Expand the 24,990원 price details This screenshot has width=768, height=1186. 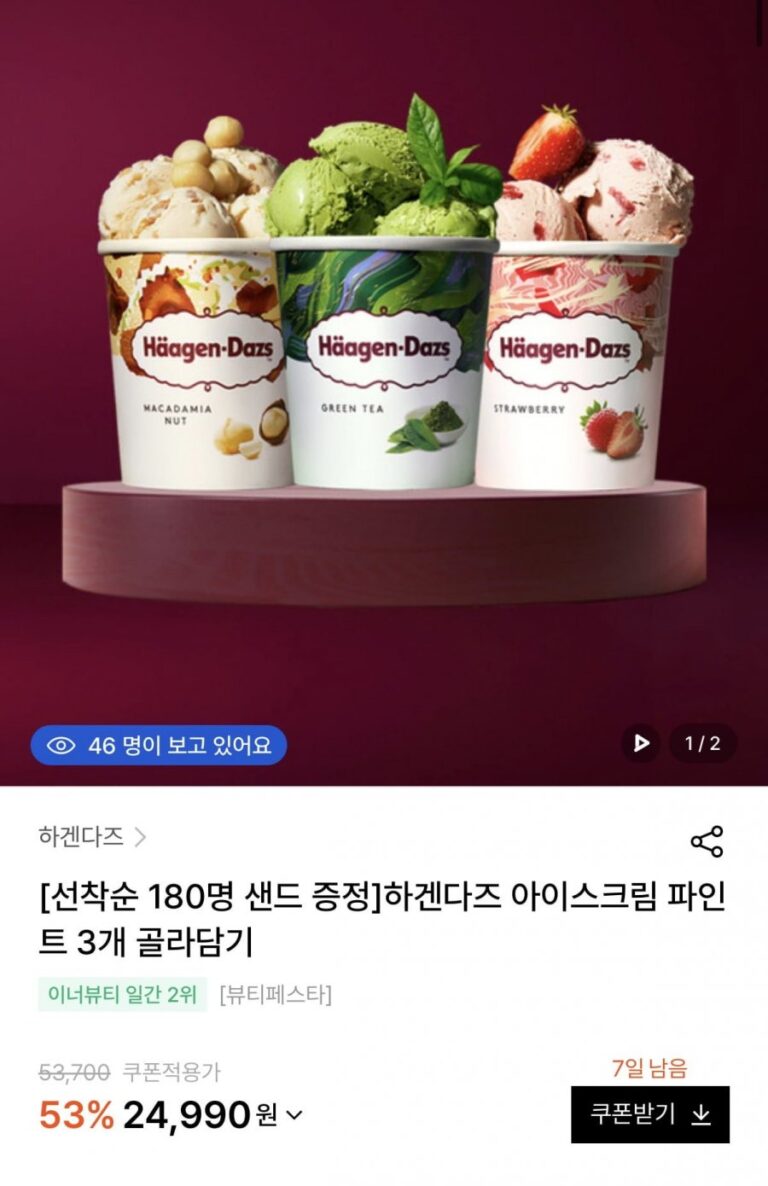click(294, 1115)
